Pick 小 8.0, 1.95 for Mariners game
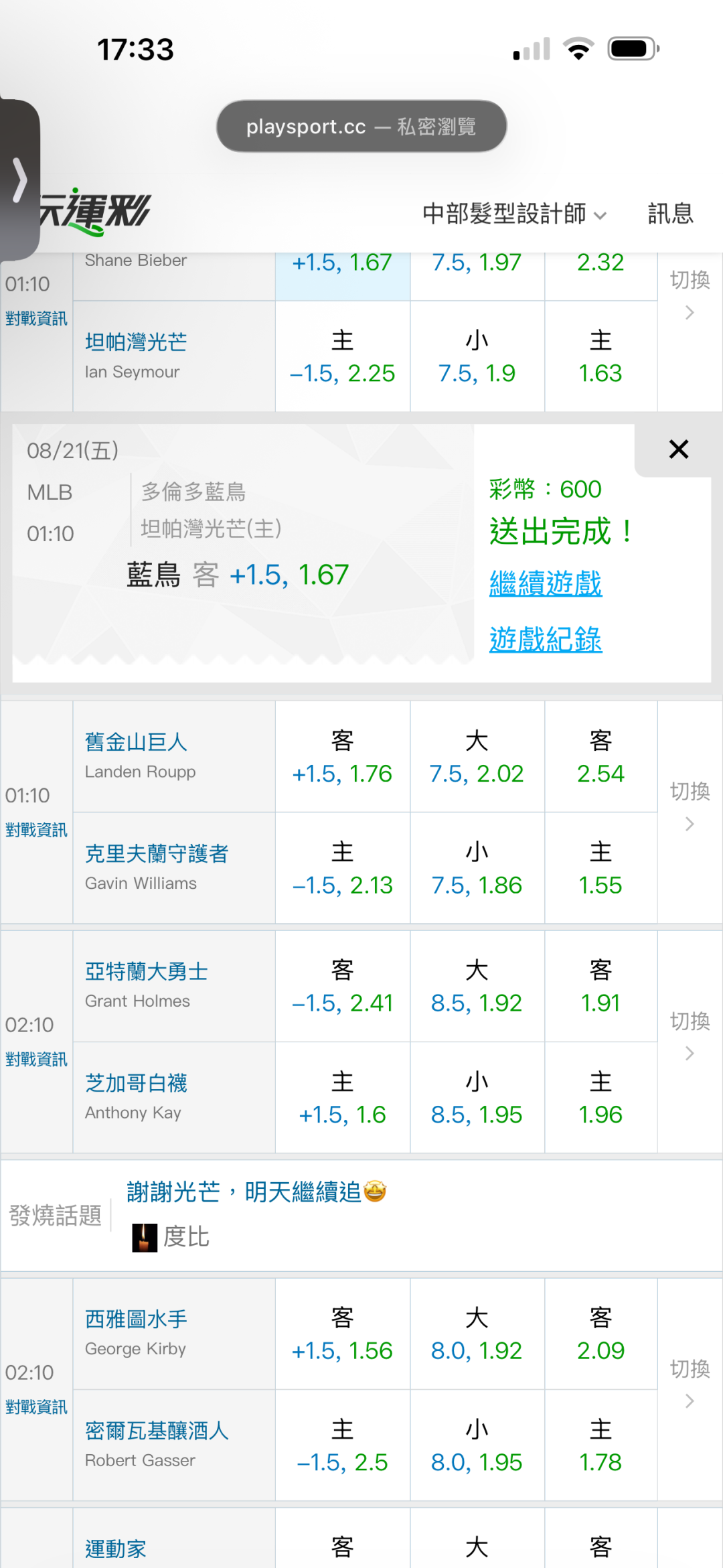Image resolution: width=723 pixels, height=1568 pixels. pos(477,1445)
